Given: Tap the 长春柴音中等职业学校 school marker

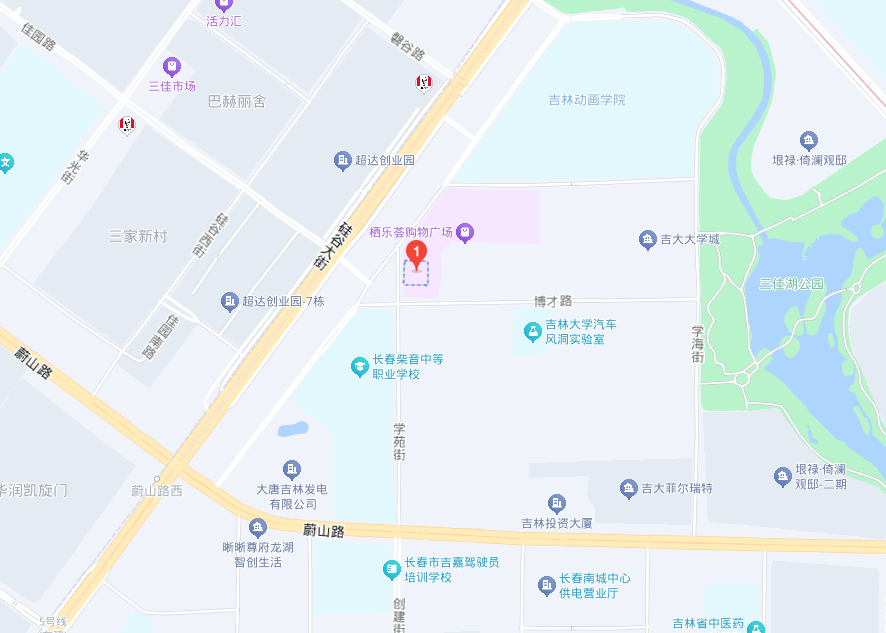Looking at the screenshot, I should [360, 367].
